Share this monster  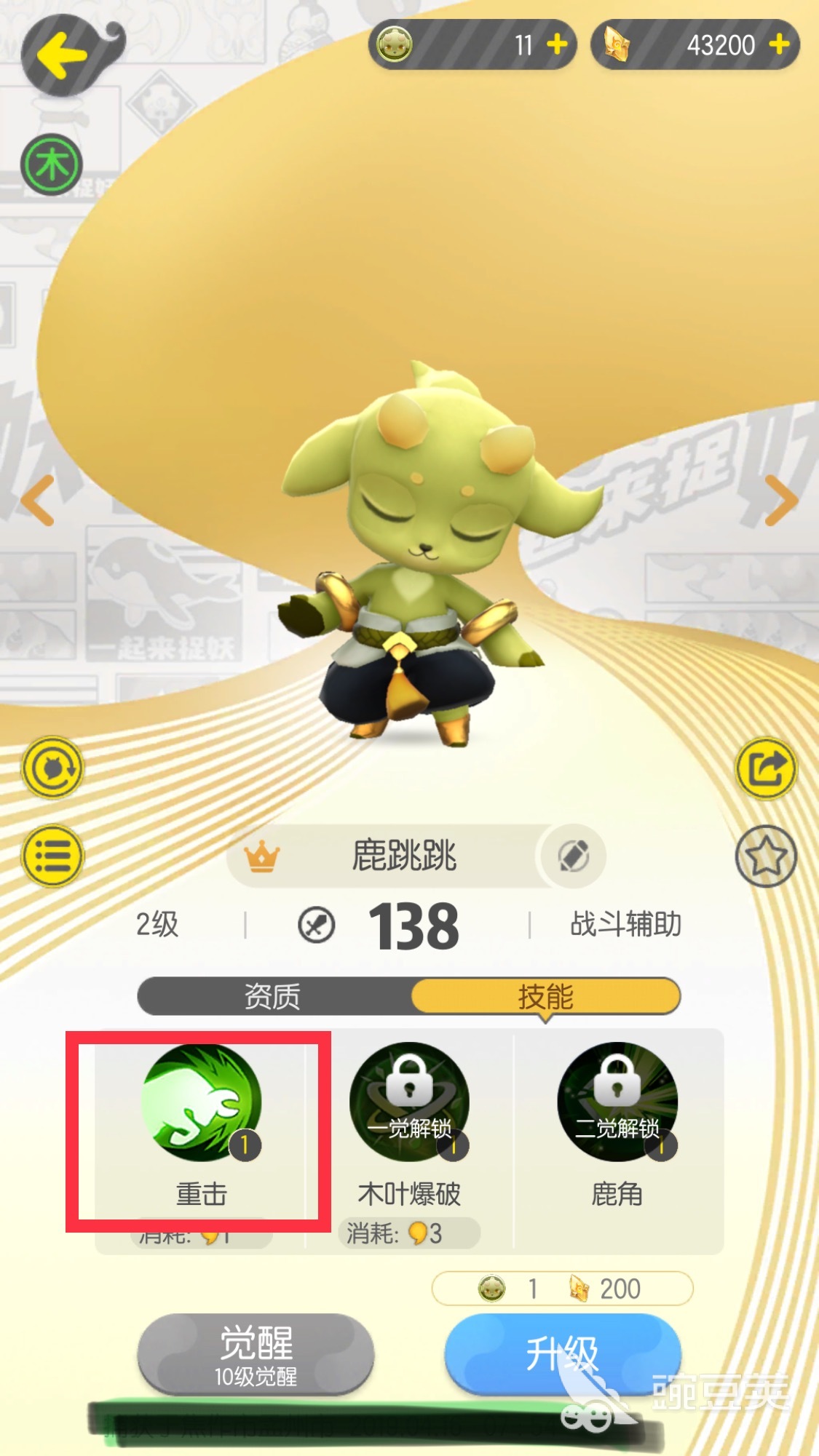click(x=766, y=768)
